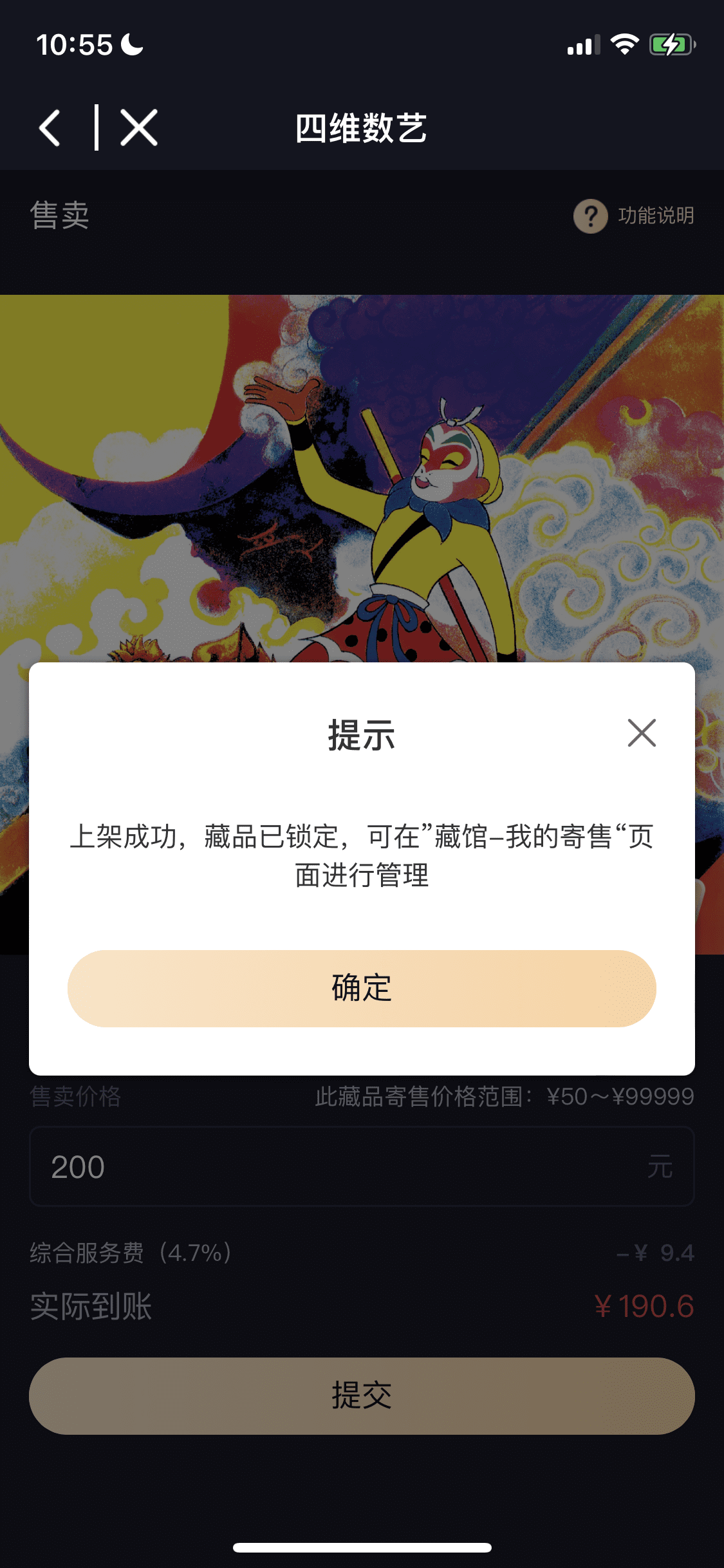The width and height of the screenshot is (724, 1568).
Task: Open 功能说明 help
Action: coord(634,216)
